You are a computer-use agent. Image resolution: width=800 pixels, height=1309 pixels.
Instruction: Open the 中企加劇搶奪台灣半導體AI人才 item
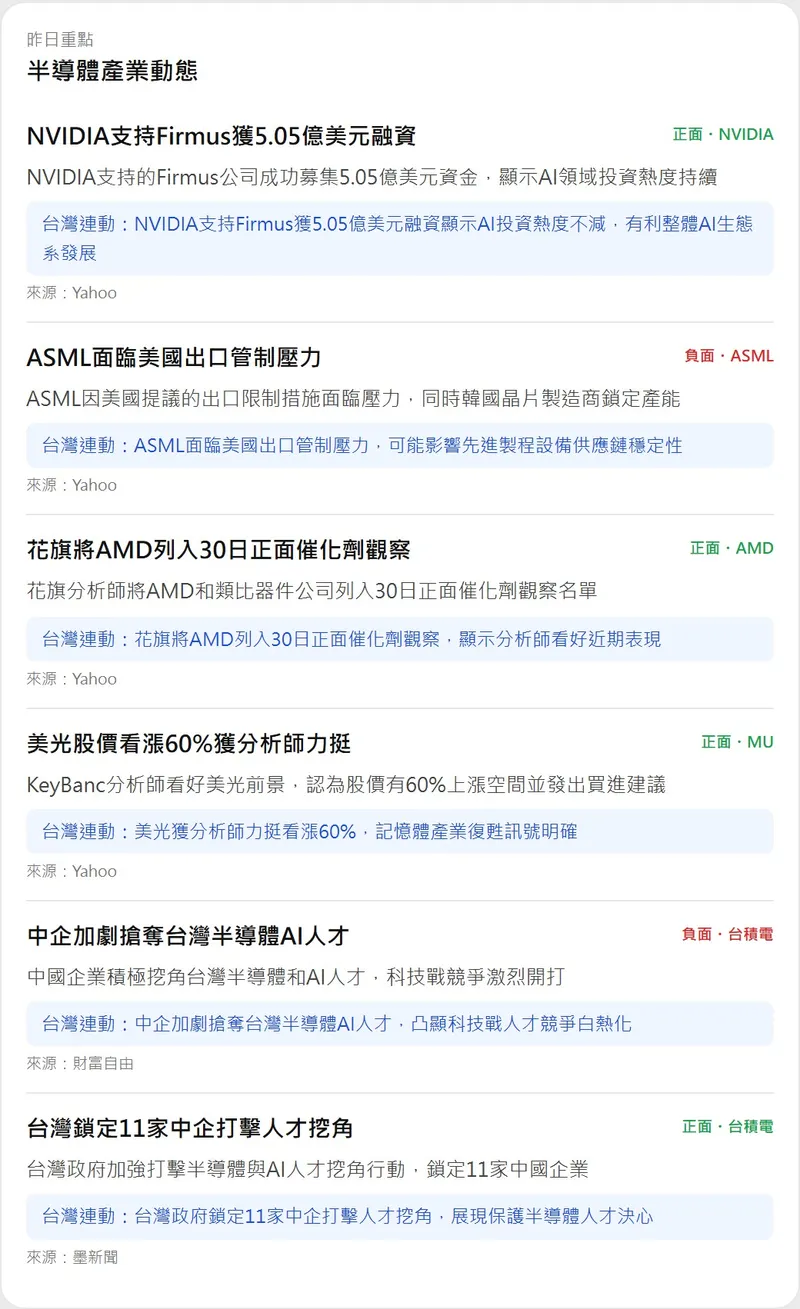tap(187, 936)
